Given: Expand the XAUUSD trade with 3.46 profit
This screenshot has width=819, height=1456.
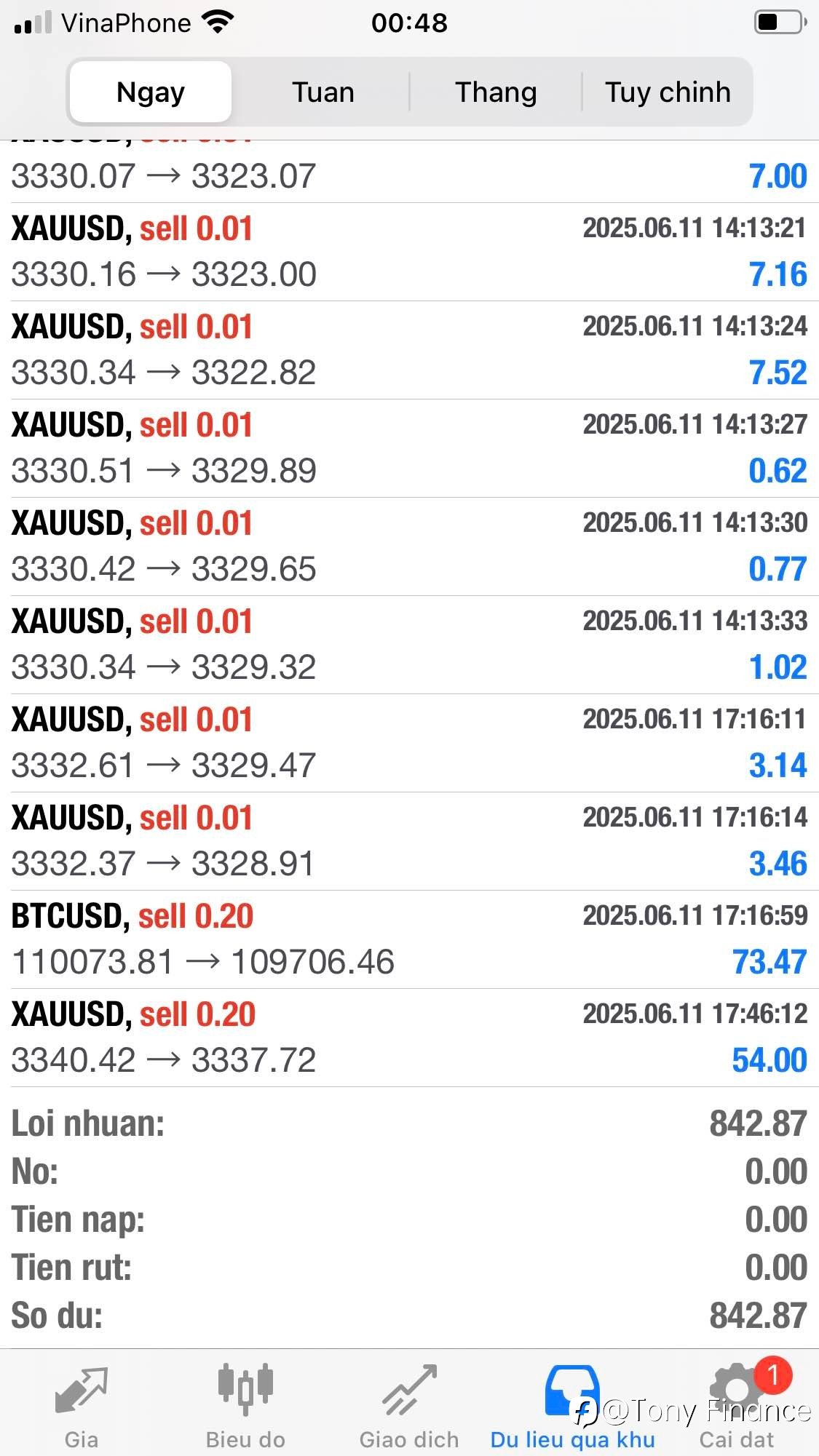Looking at the screenshot, I should click(x=409, y=841).
